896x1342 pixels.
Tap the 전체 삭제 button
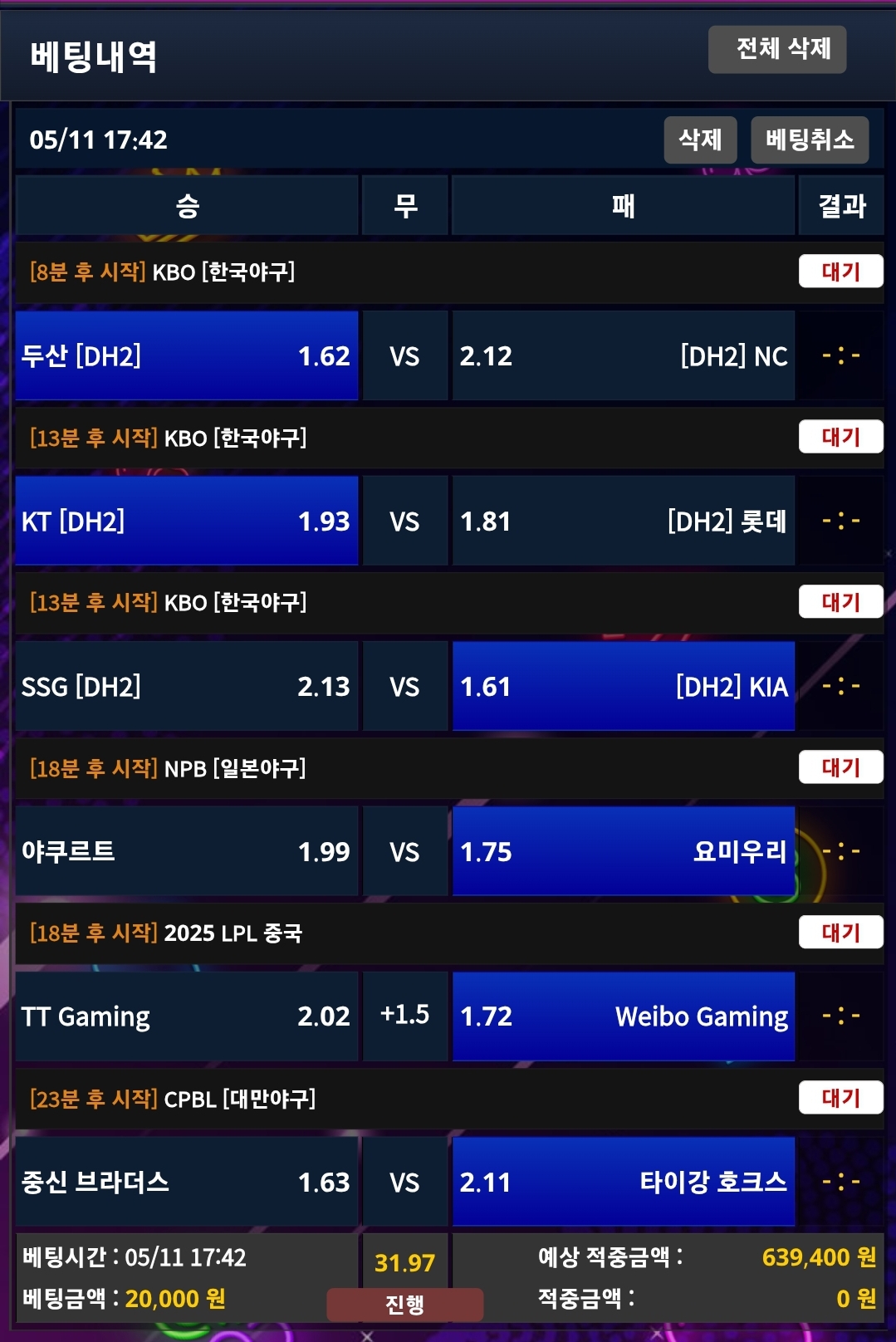777,49
